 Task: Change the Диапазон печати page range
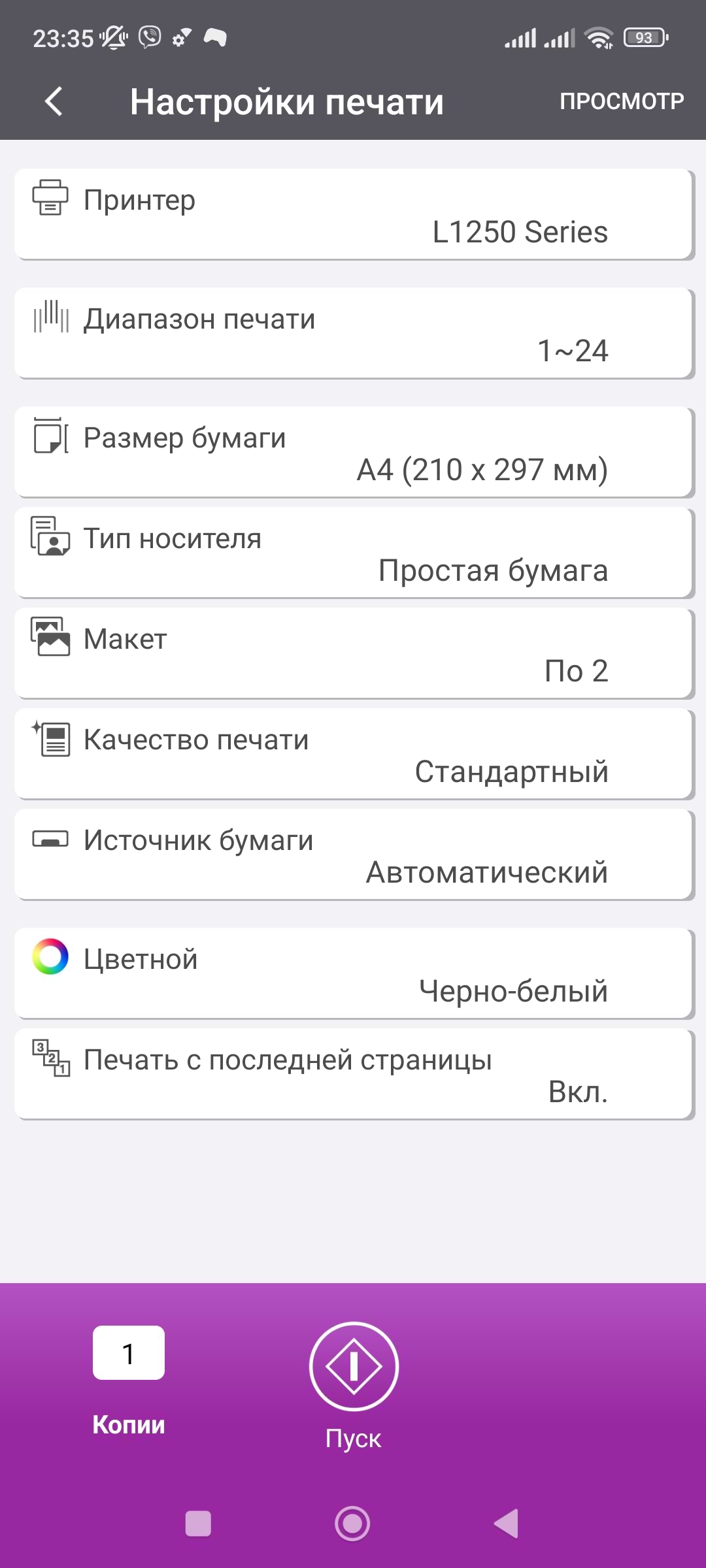click(353, 333)
